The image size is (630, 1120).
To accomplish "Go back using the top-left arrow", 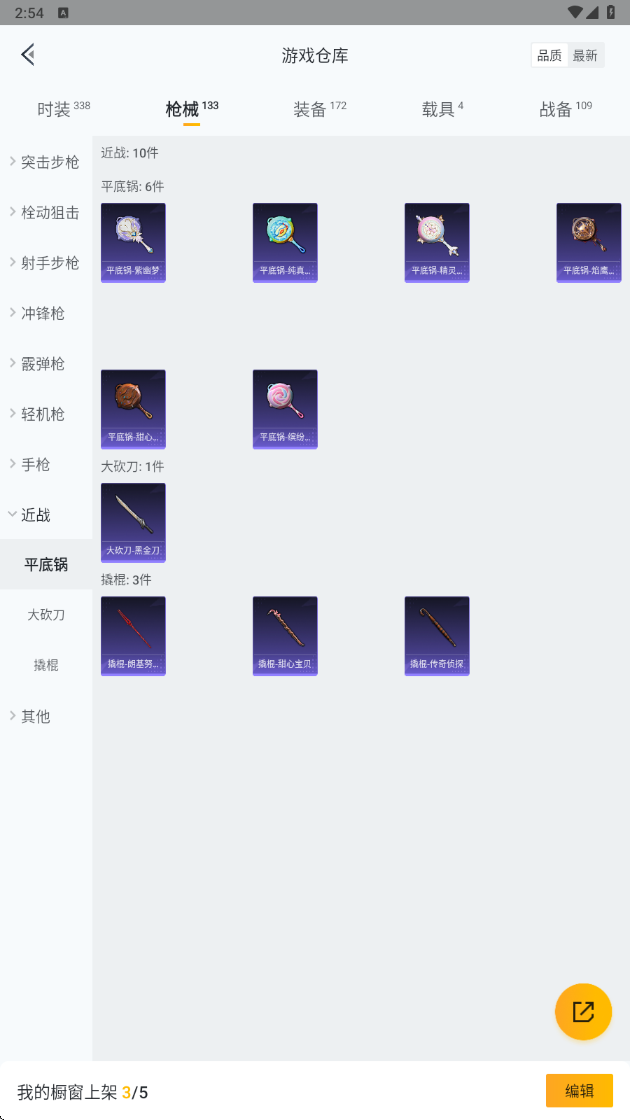I will coord(29,54).
